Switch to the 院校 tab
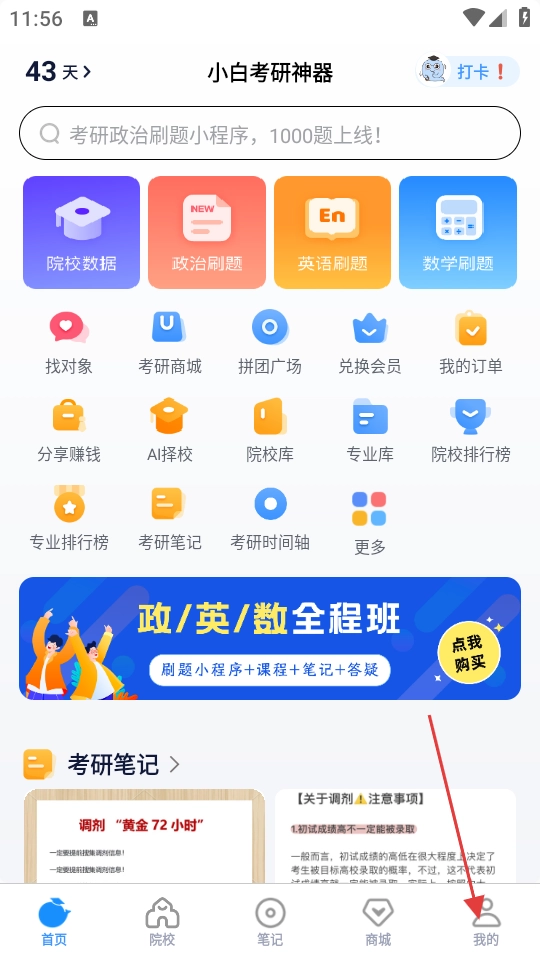The width and height of the screenshot is (540, 960). click(162, 921)
